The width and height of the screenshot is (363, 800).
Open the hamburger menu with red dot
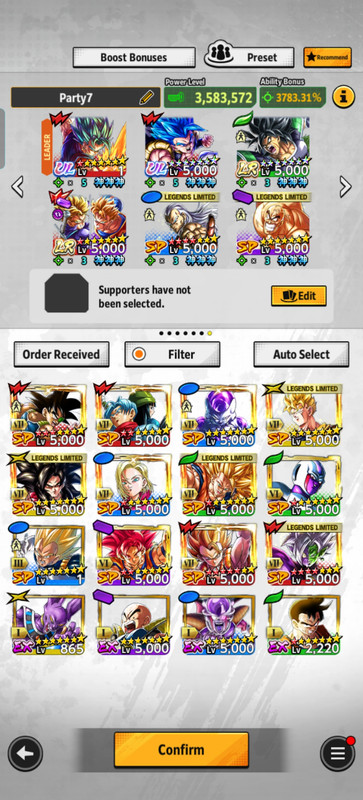pyautogui.click(x=337, y=754)
